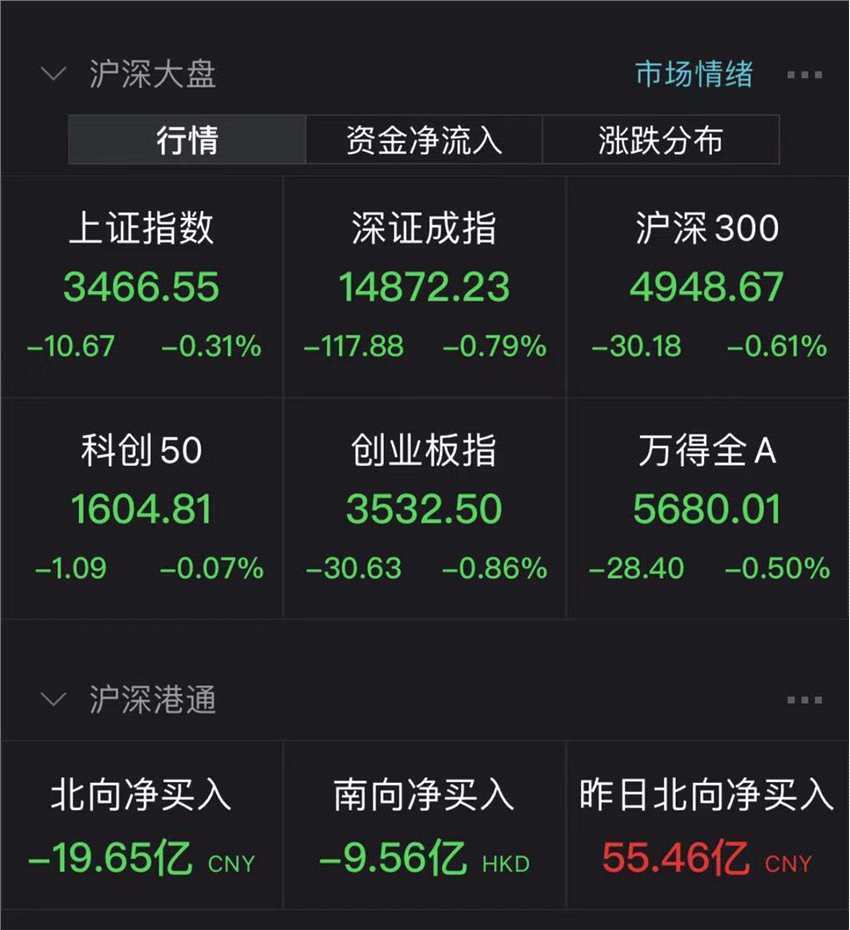View 万得全A index details
The height and width of the screenshot is (930, 850).
click(x=707, y=510)
